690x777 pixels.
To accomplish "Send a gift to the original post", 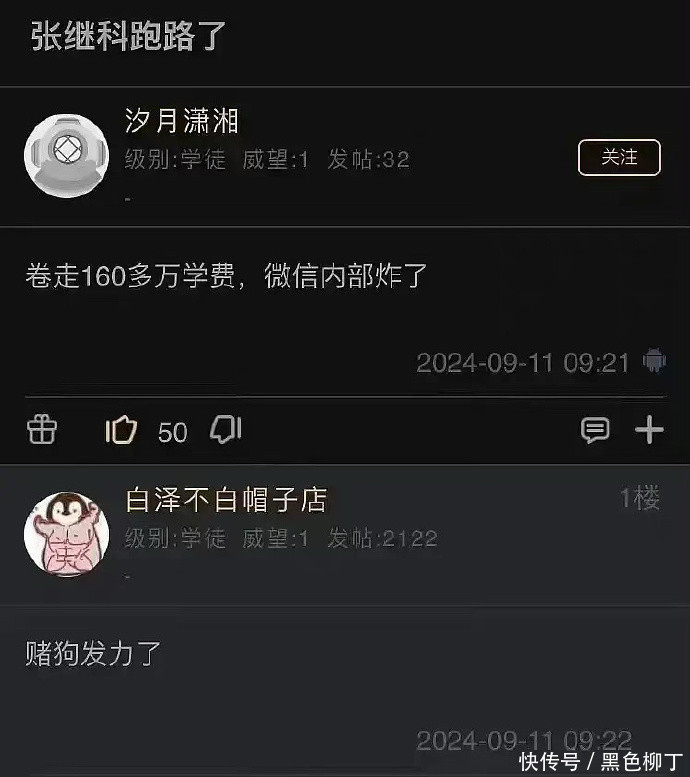I will 41,430.
